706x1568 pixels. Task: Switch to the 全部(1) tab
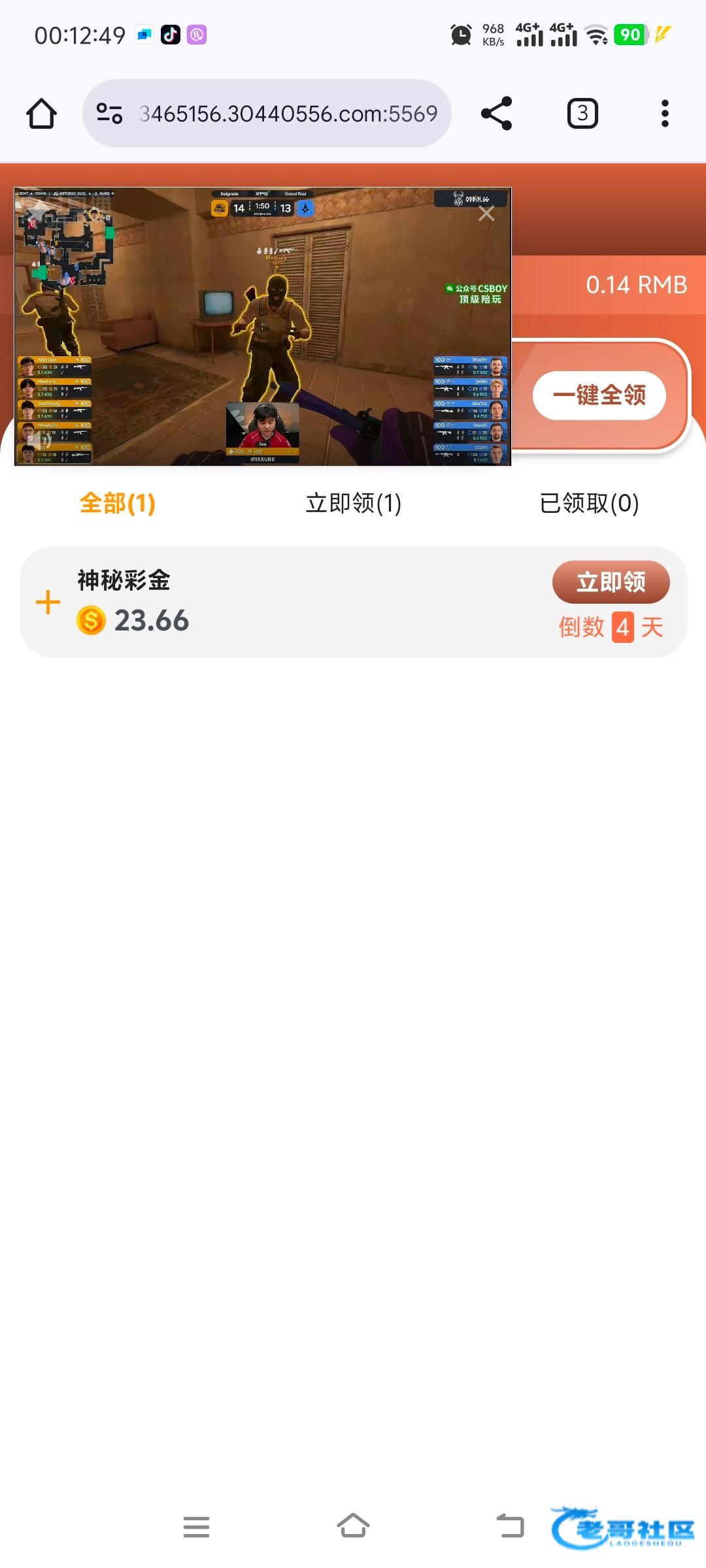pos(118,504)
